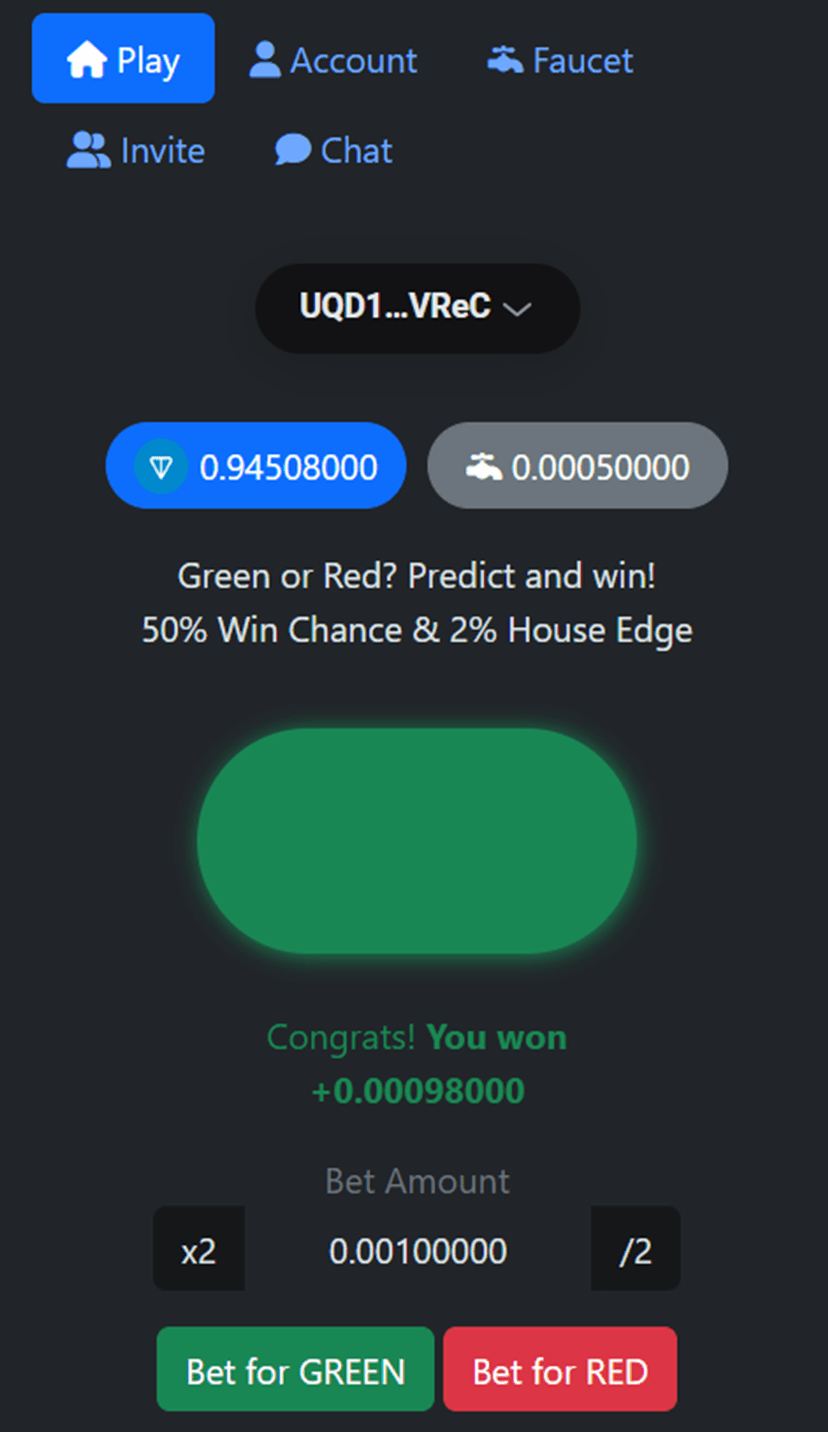Select the TON balance 0.94508000
The width and height of the screenshot is (828, 1432).
(x=256, y=466)
